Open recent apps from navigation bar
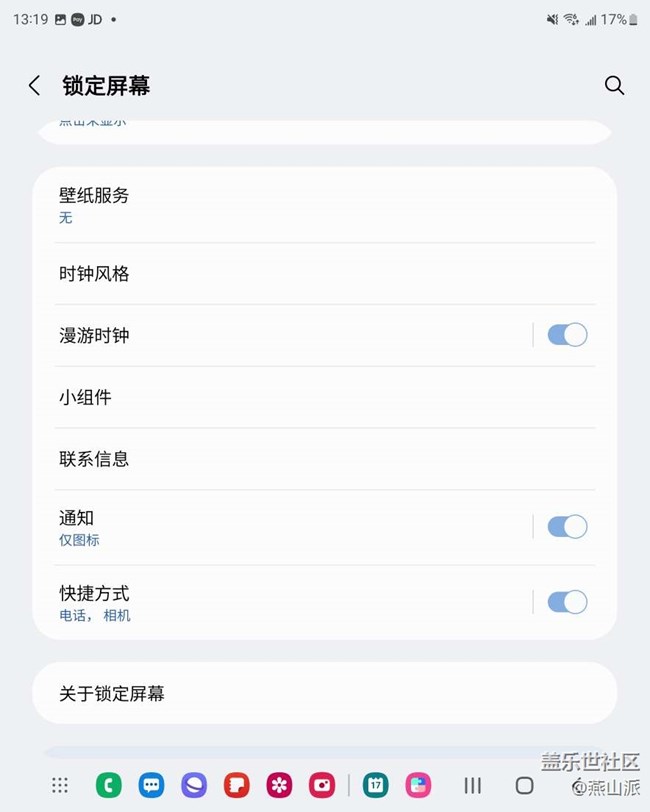650x812 pixels. click(x=473, y=785)
